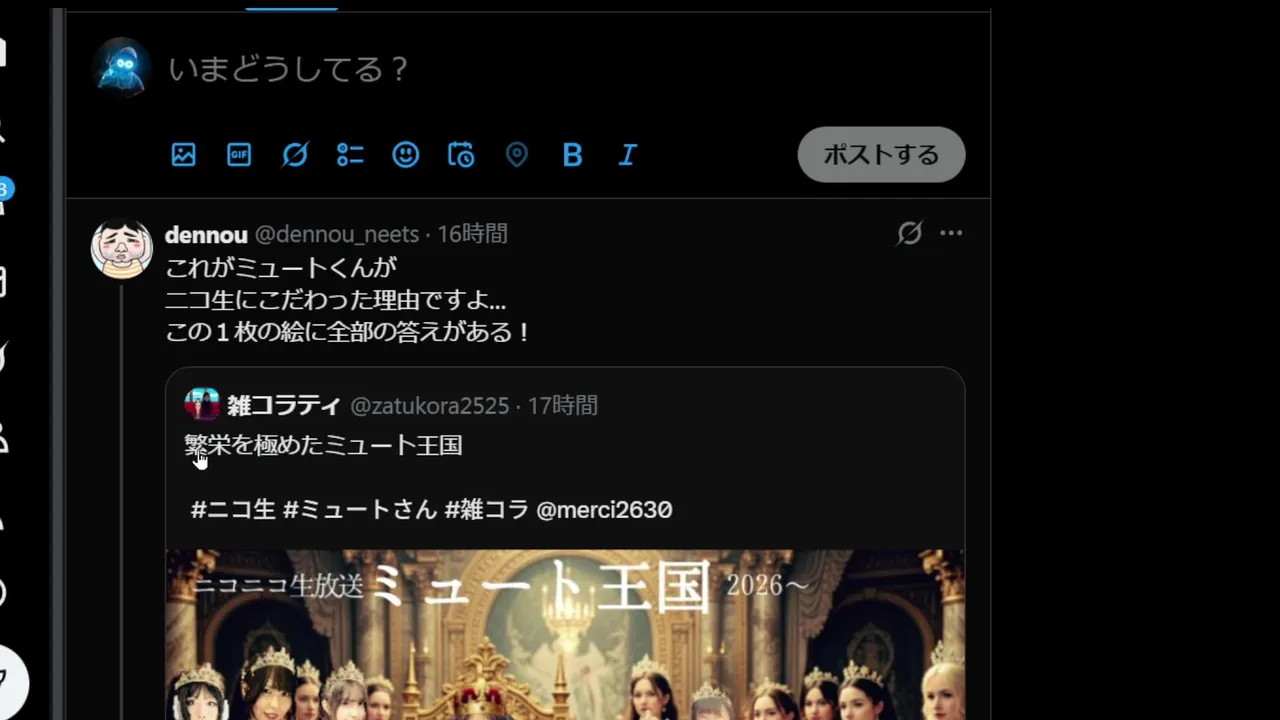Open the ミュート王国 image

coord(565,635)
